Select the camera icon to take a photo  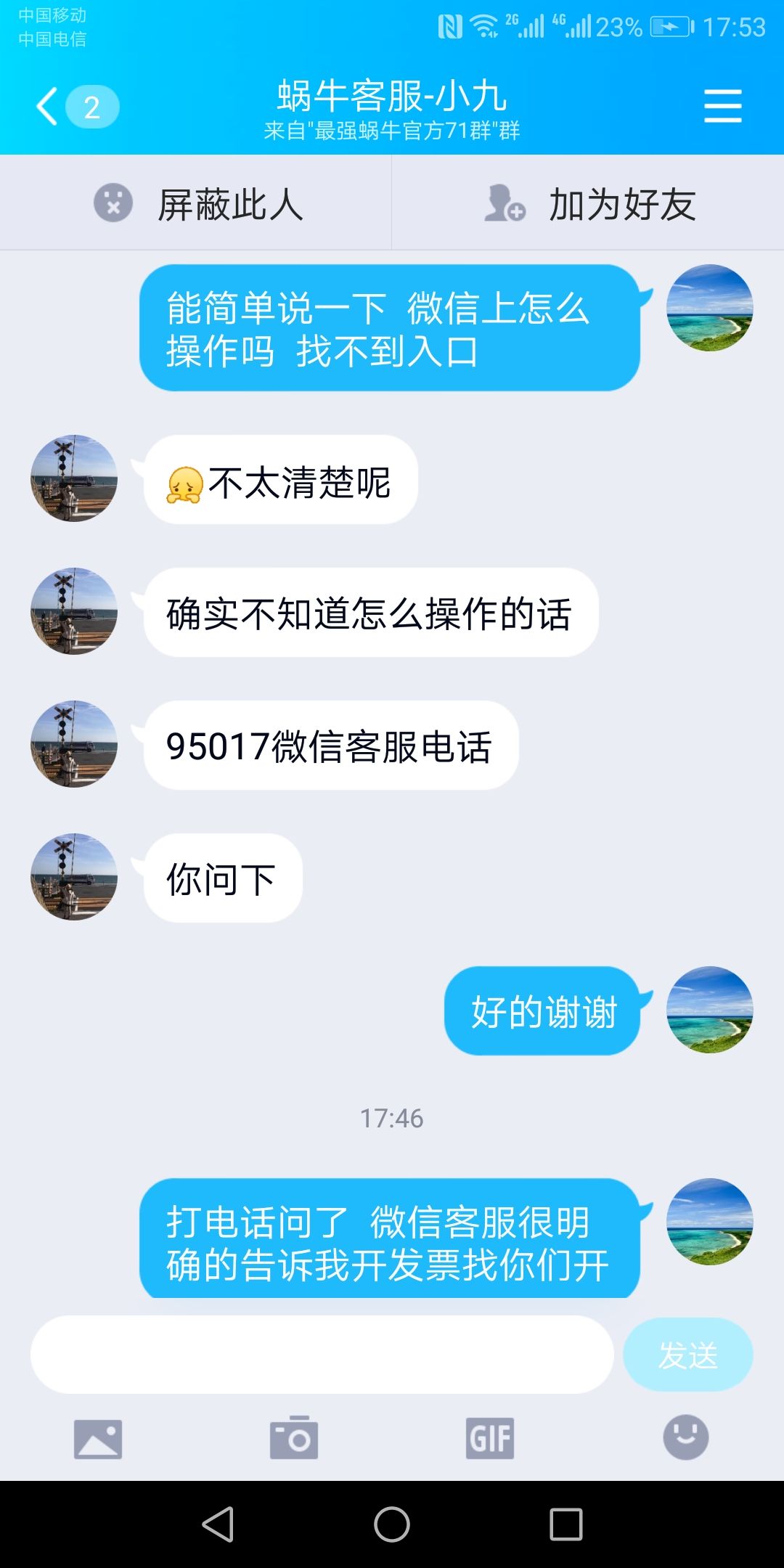[x=293, y=1438]
